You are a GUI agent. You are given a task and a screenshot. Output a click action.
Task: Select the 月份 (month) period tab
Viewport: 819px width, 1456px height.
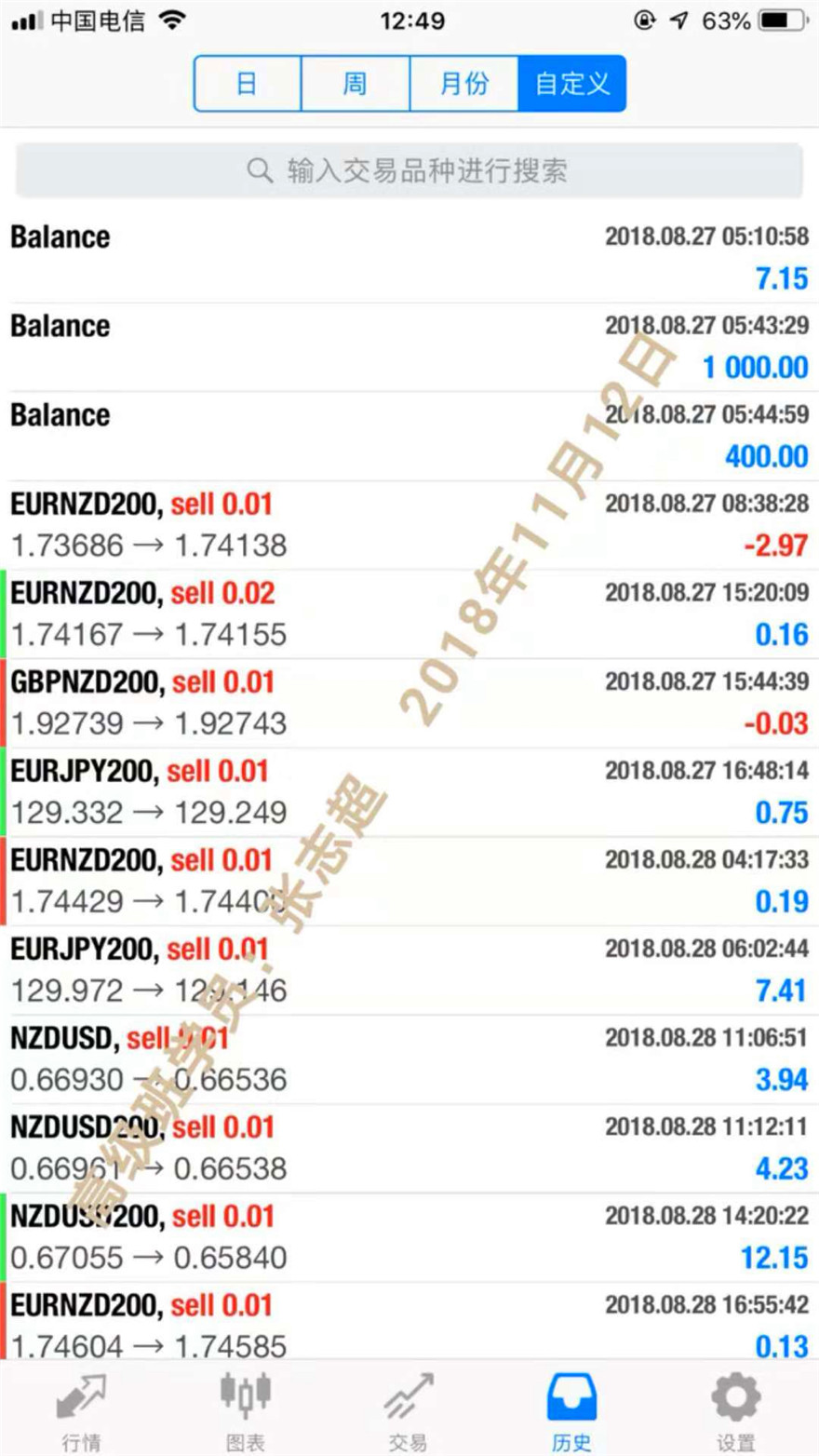tap(463, 84)
